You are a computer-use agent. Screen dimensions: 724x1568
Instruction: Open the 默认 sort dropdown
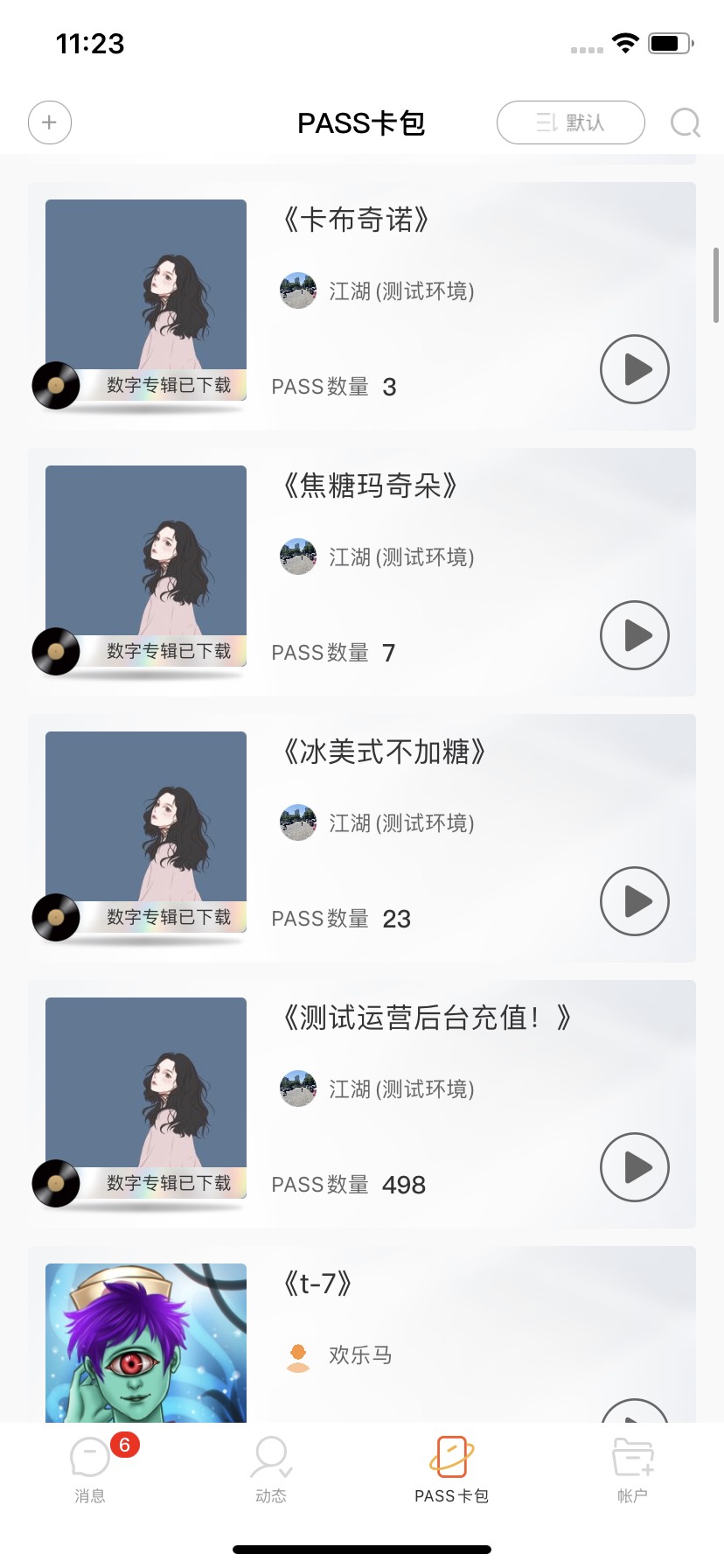[570, 122]
